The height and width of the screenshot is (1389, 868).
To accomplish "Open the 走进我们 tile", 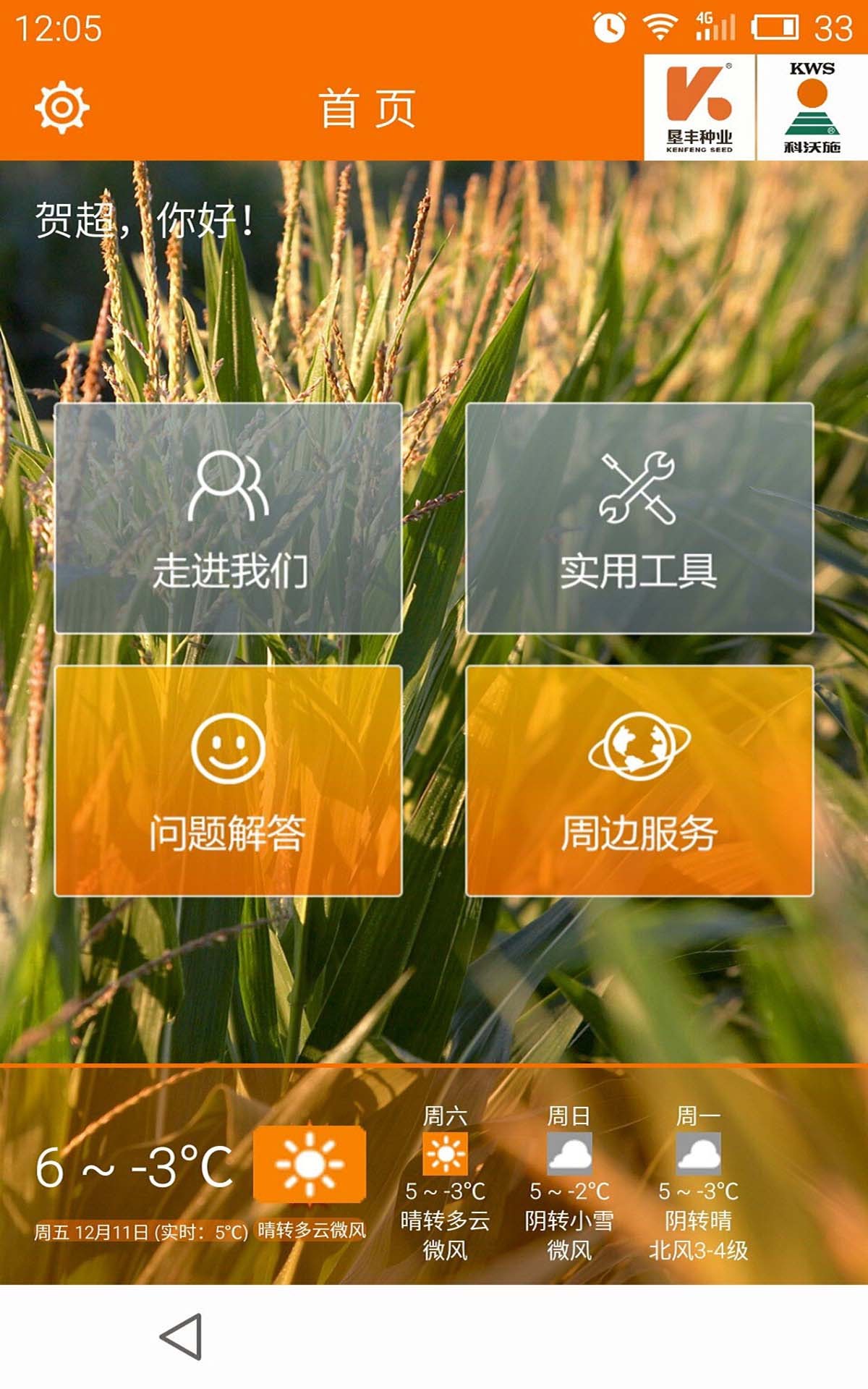I will tap(229, 518).
